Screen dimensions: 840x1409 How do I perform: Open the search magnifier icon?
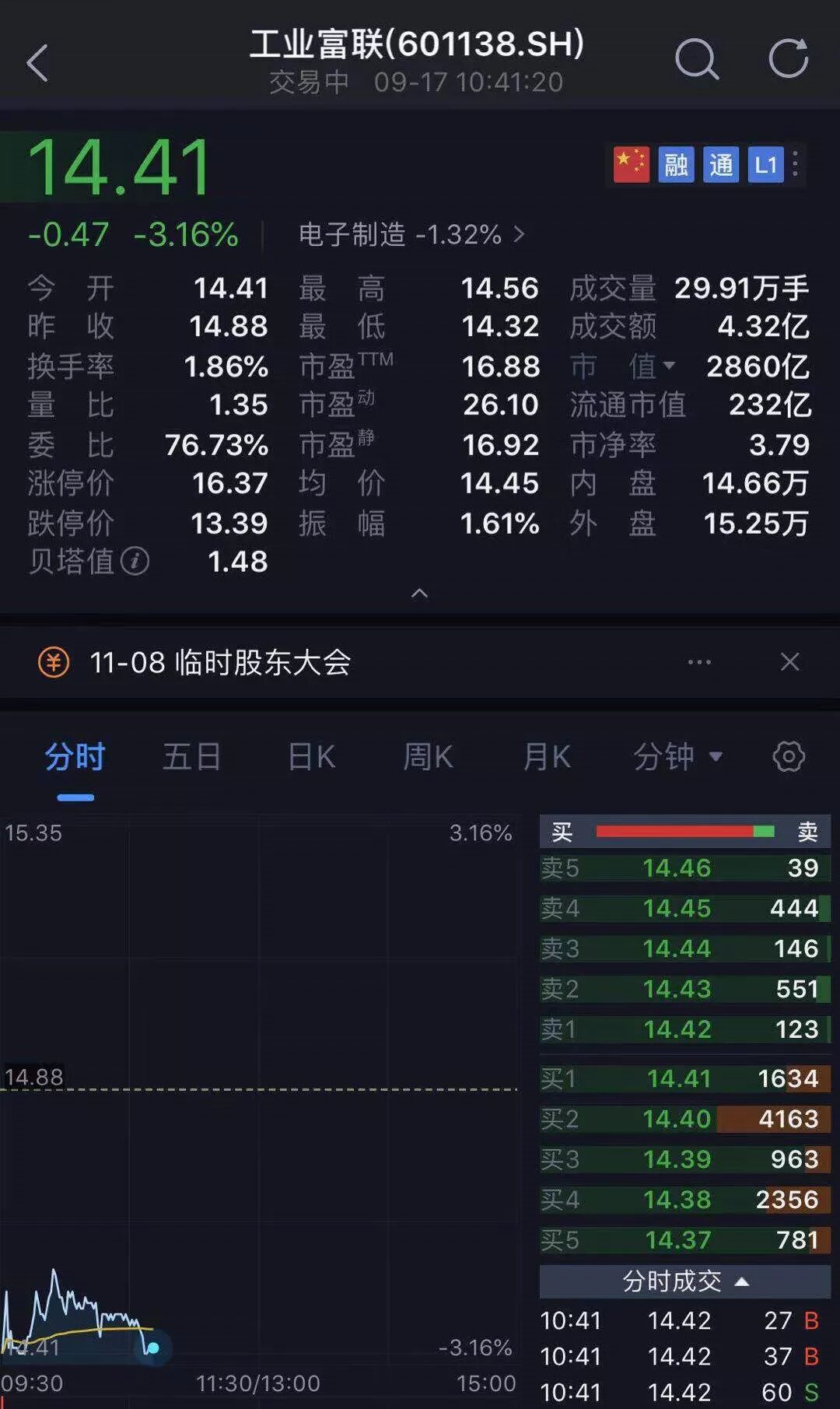(x=696, y=59)
